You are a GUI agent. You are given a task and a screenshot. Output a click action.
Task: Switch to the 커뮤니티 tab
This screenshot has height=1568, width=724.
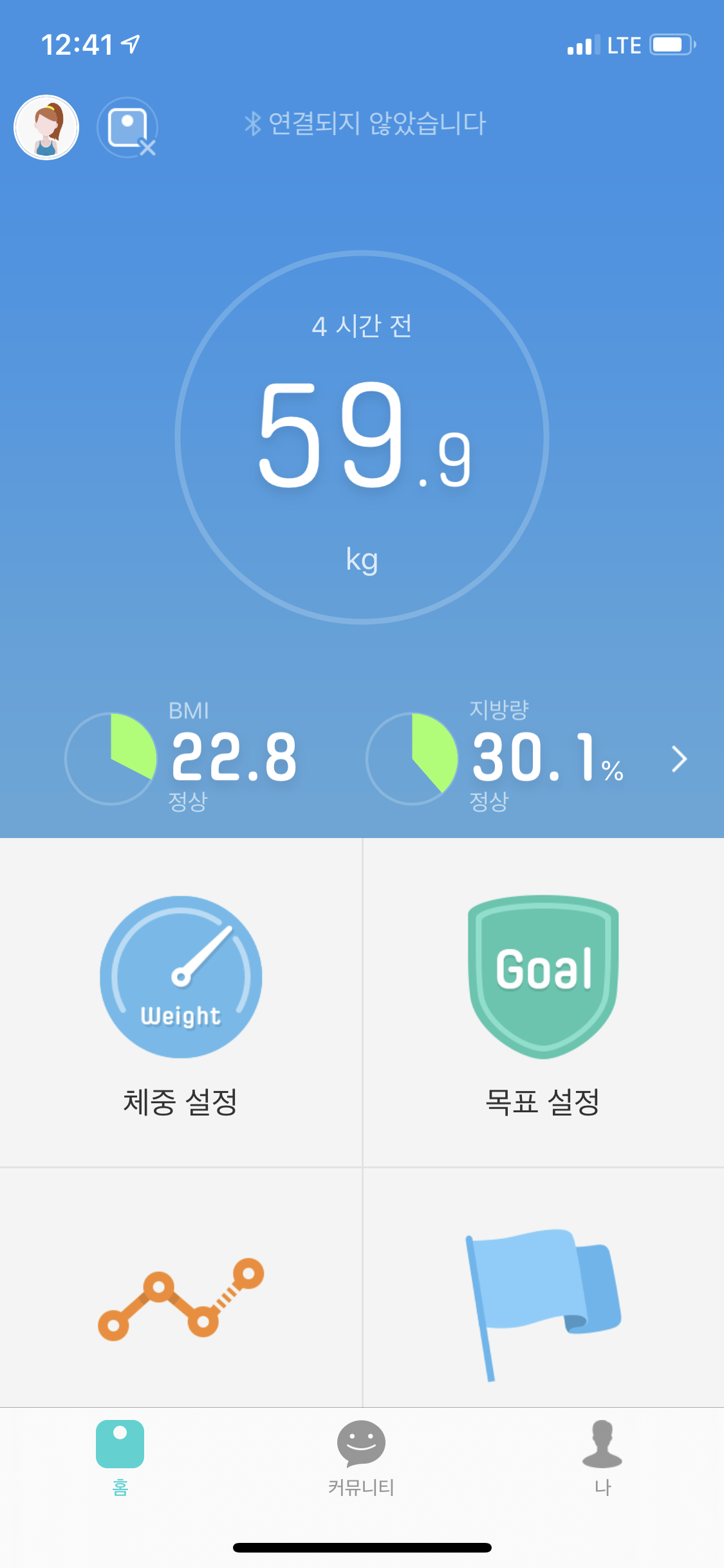click(x=361, y=1458)
